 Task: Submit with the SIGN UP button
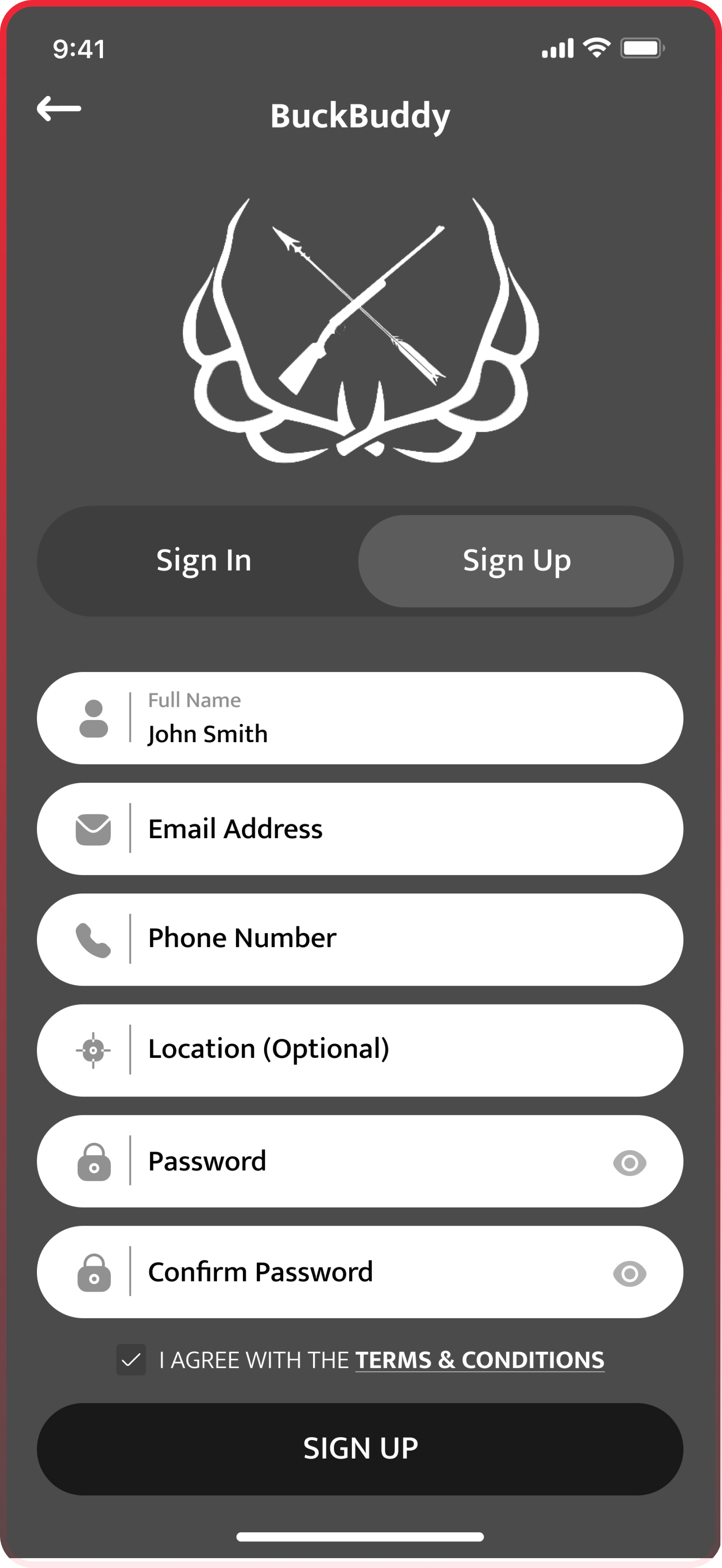click(361, 1449)
